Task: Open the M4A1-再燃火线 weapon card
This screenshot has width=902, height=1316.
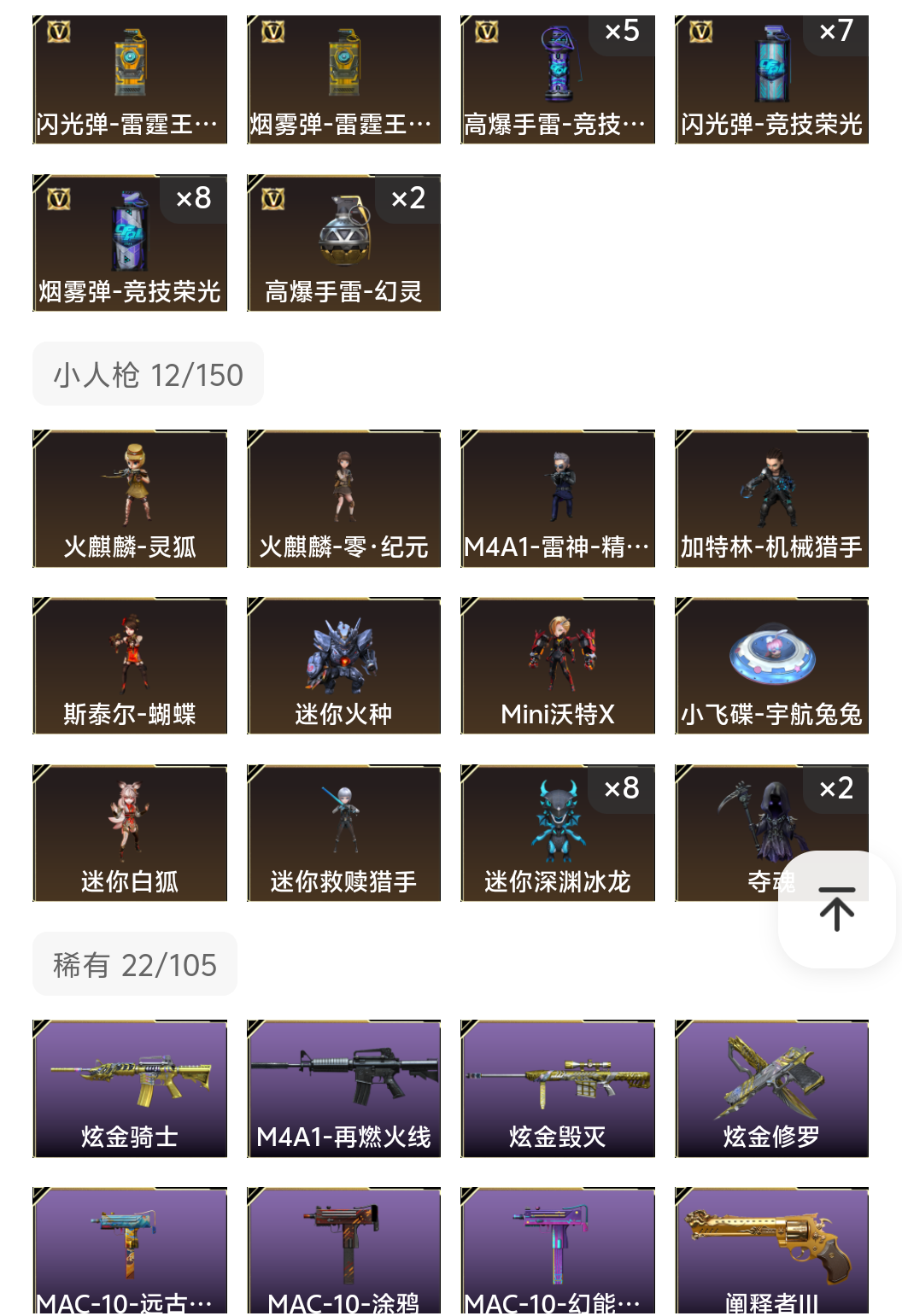Action: 343,1087
